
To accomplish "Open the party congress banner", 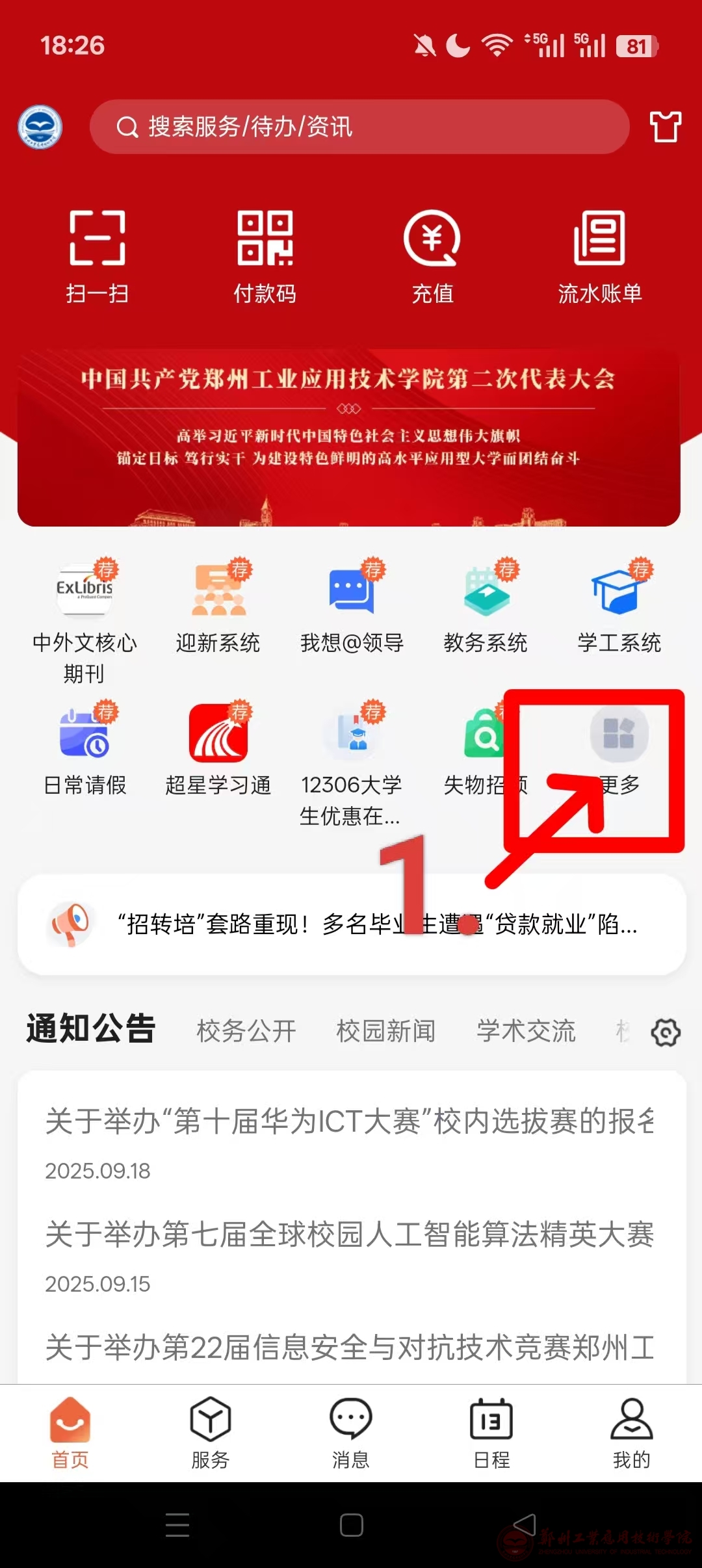I will (x=349, y=437).
